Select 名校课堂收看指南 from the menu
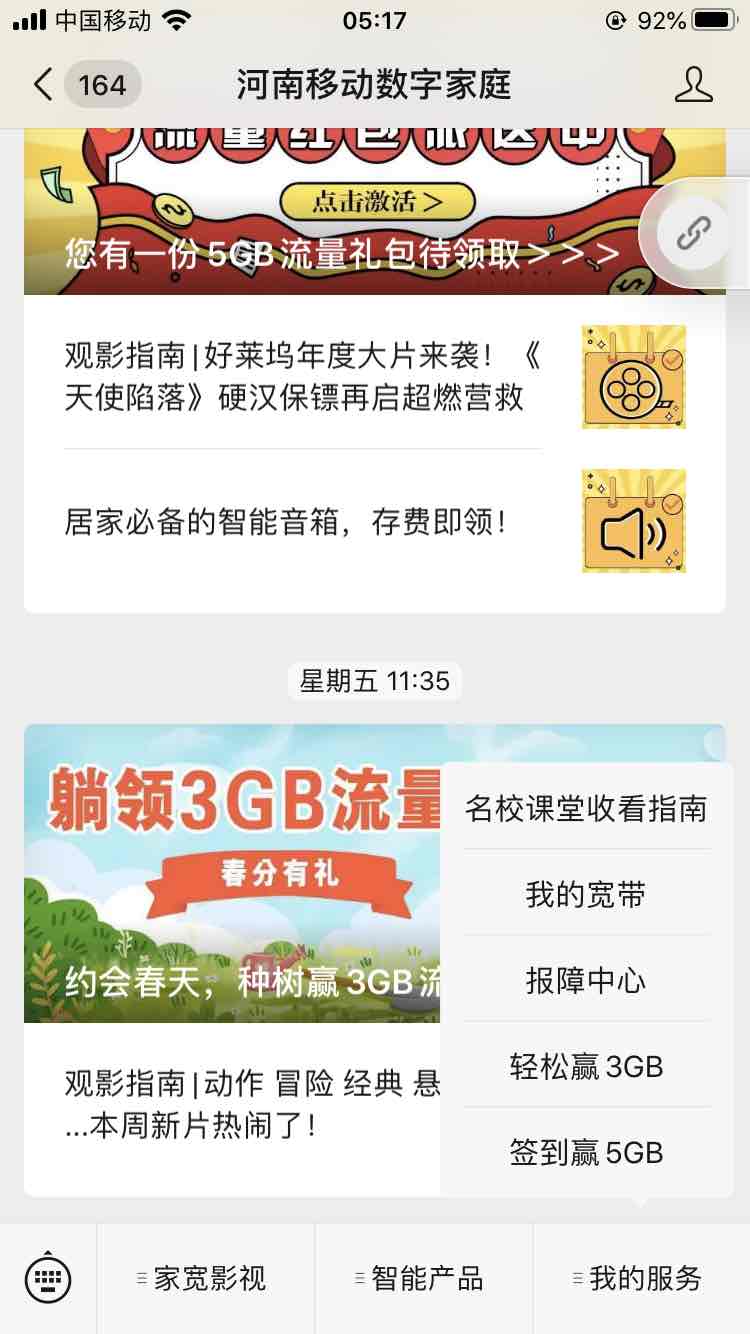Image resolution: width=750 pixels, height=1334 pixels. [x=586, y=809]
